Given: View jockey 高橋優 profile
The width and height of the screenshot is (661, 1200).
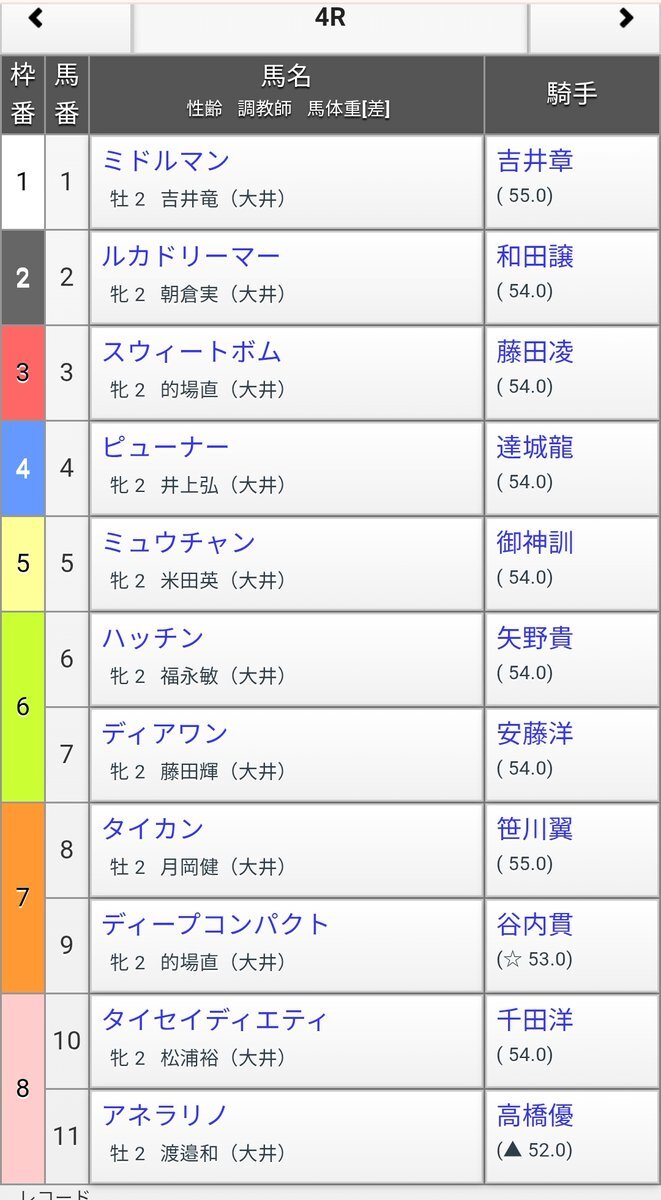Looking at the screenshot, I should tap(535, 1115).
